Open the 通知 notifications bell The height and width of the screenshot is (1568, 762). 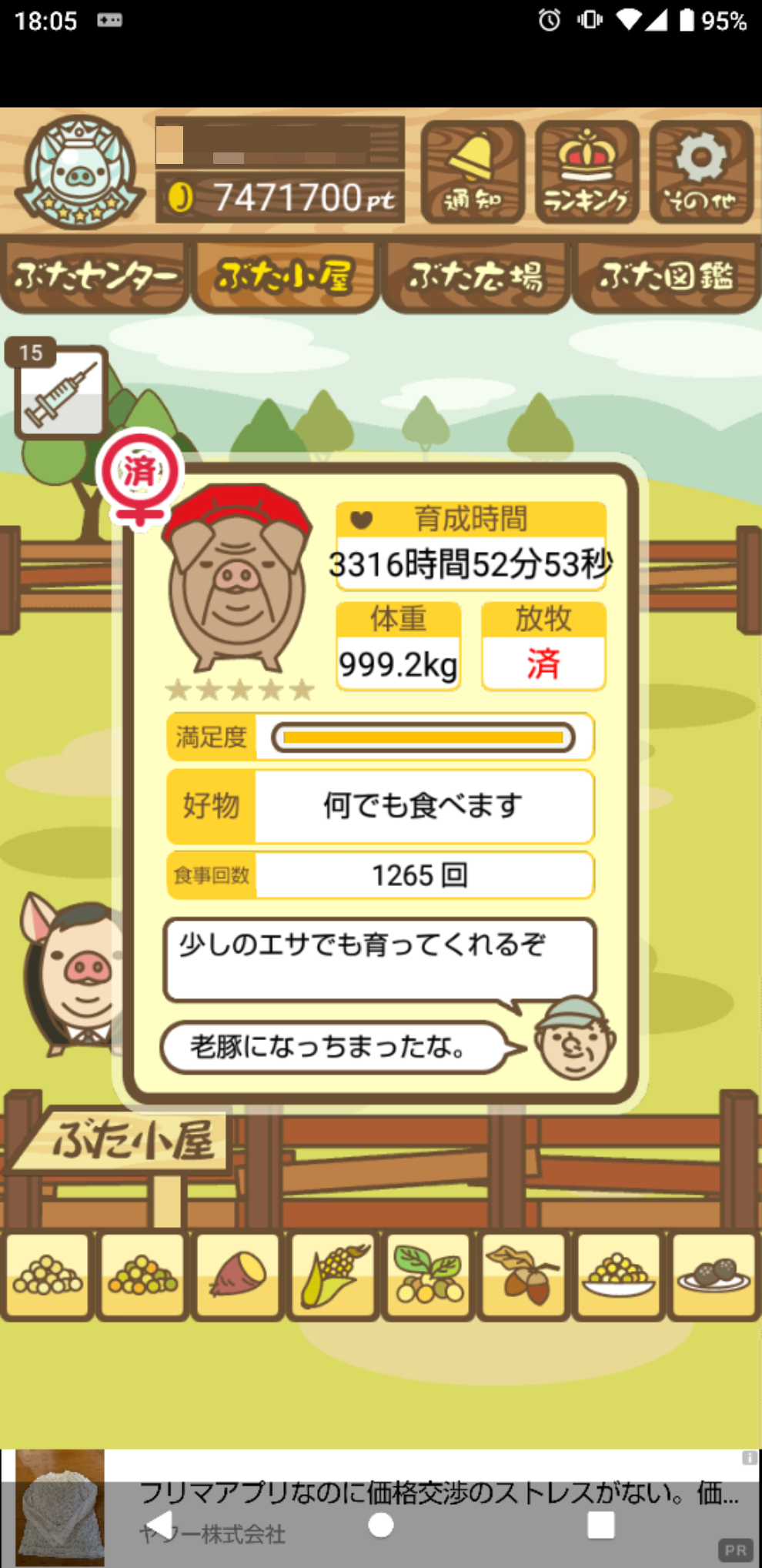[473, 172]
